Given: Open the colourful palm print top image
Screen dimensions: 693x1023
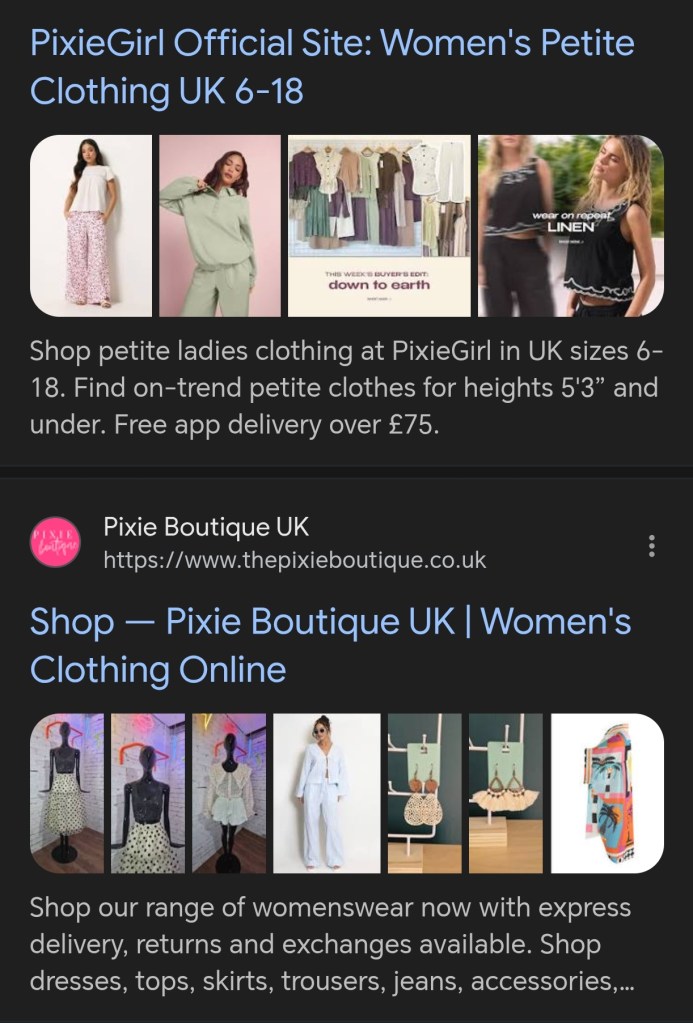Looking at the screenshot, I should click(x=607, y=793).
